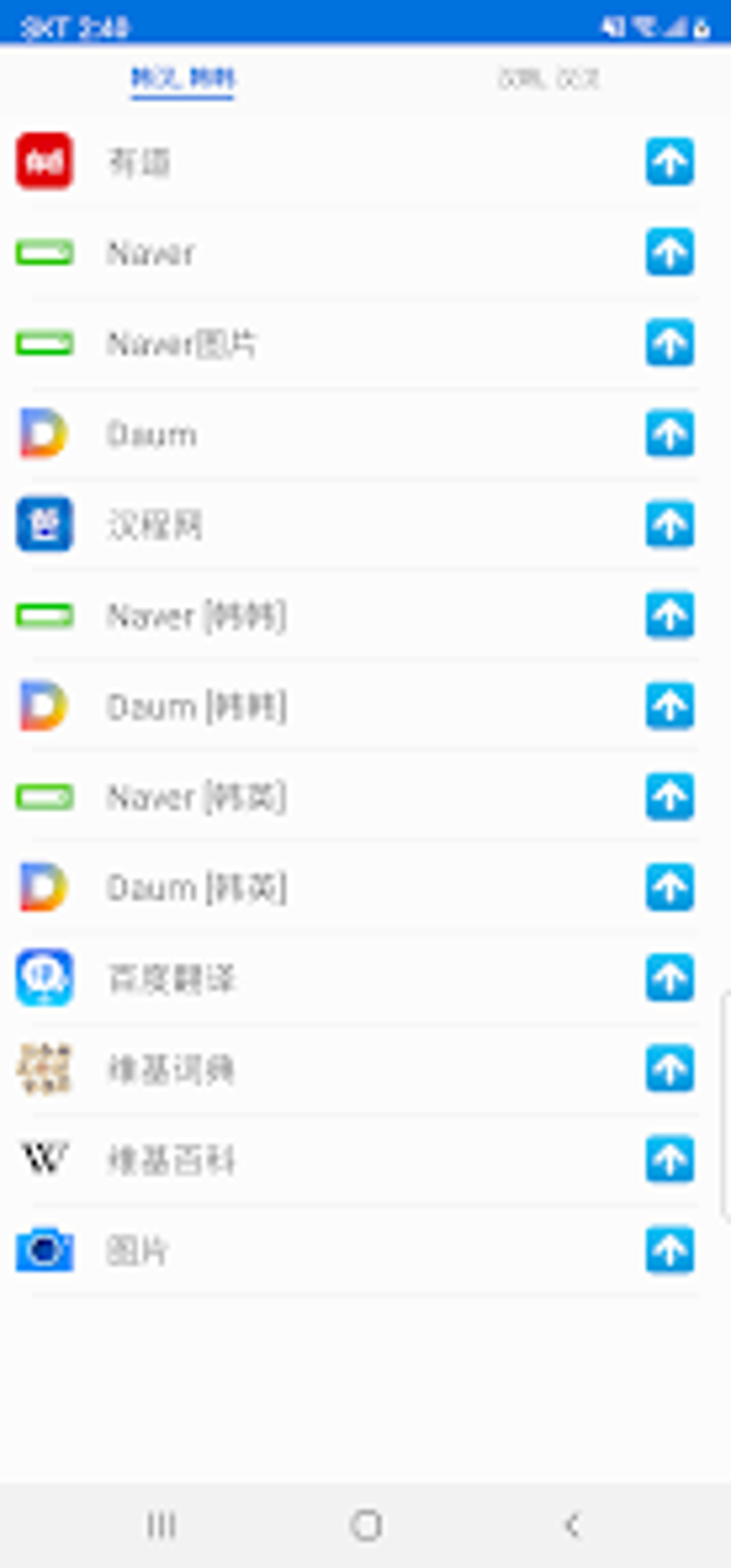Image resolution: width=731 pixels, height=1568 pixels.
Task: Go back using the system back button
Action: [571, 1525]
